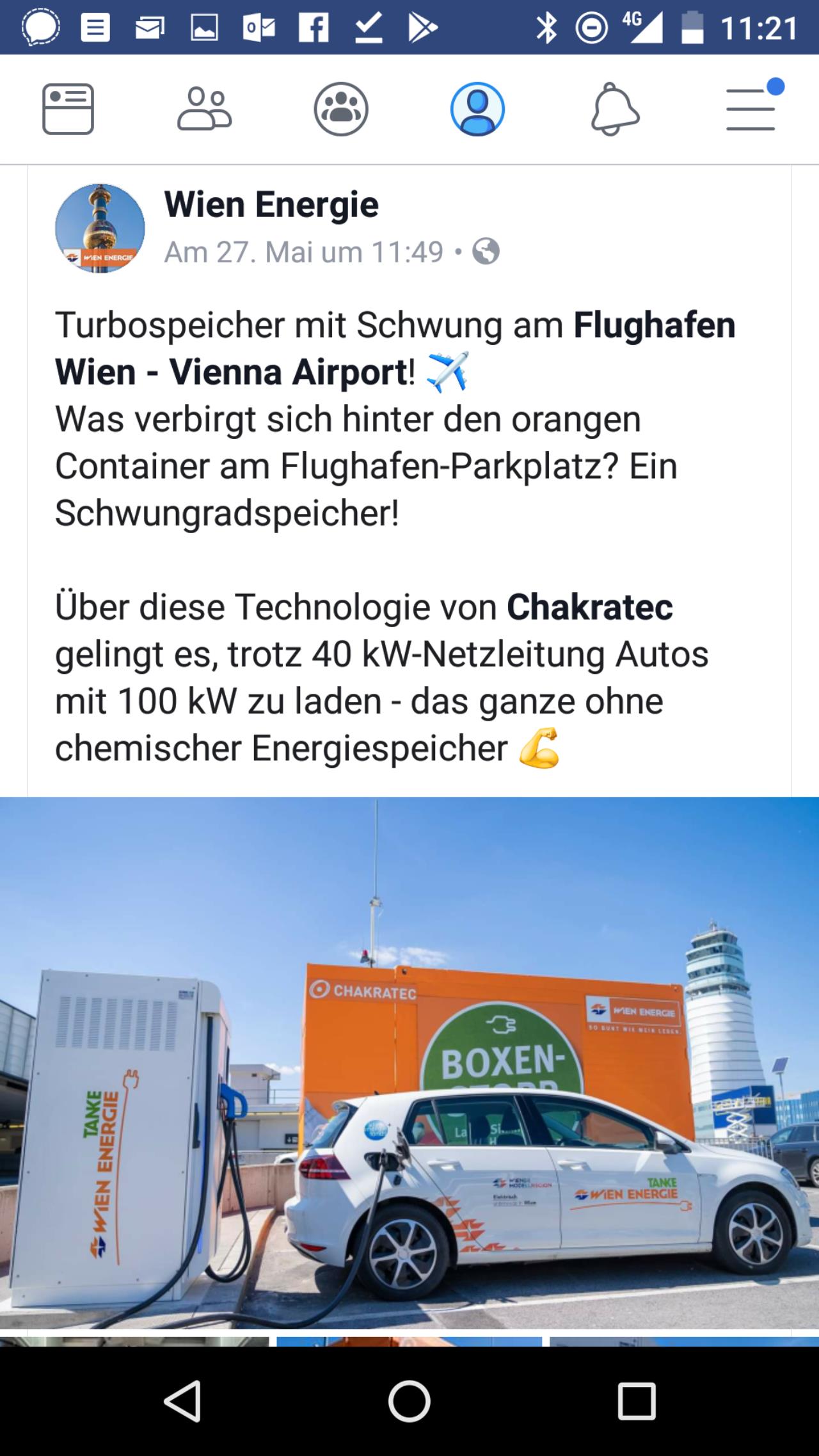Tap the system home button
This screenshot has width=819, height=1456.
409,1401
